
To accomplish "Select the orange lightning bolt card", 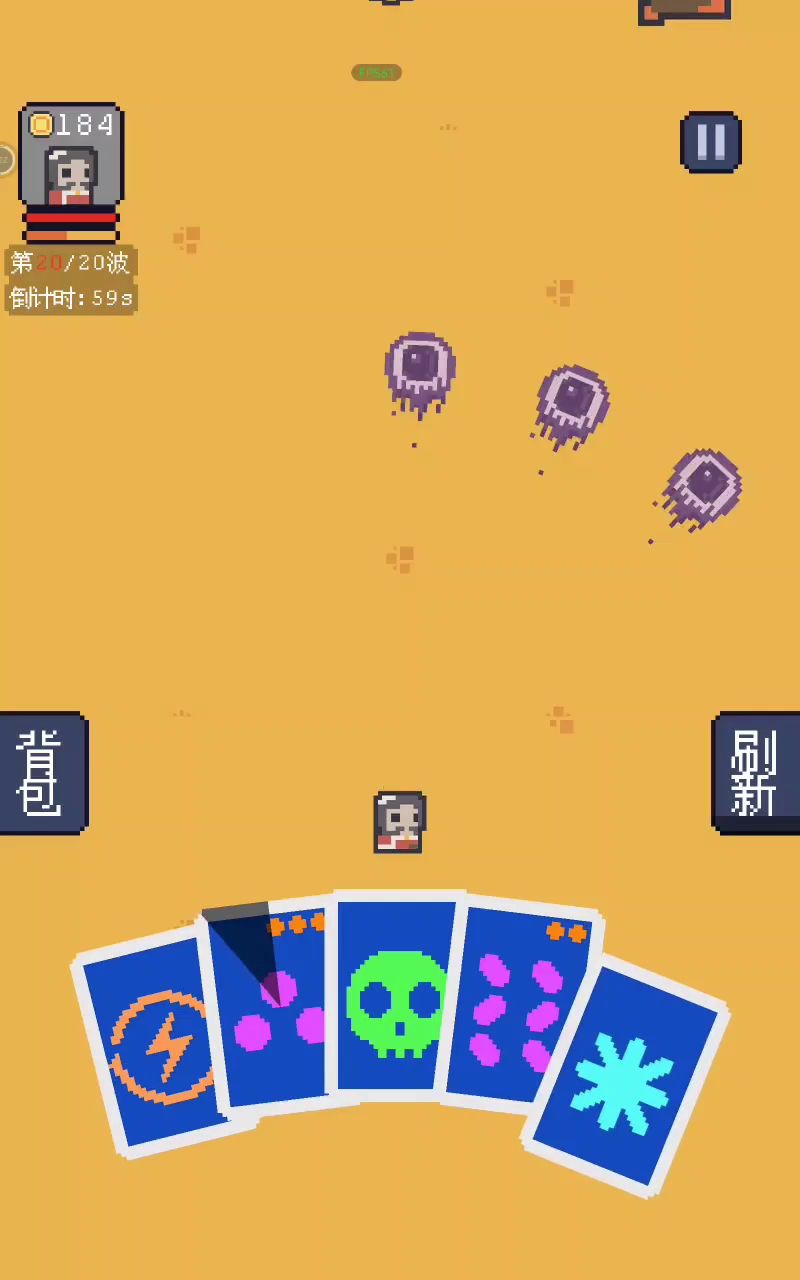I will pos(148,1050).
